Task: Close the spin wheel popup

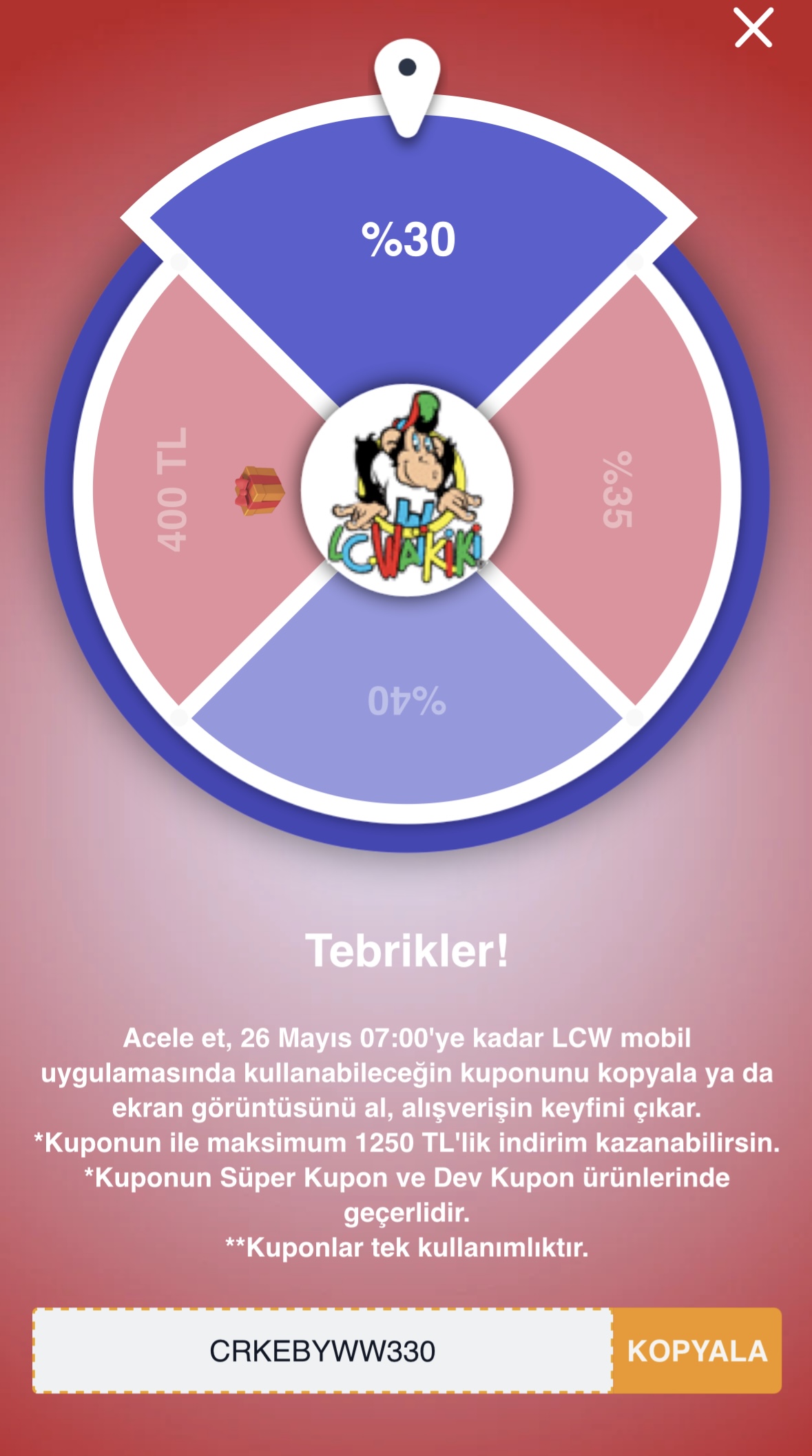Action: point(753,28)
